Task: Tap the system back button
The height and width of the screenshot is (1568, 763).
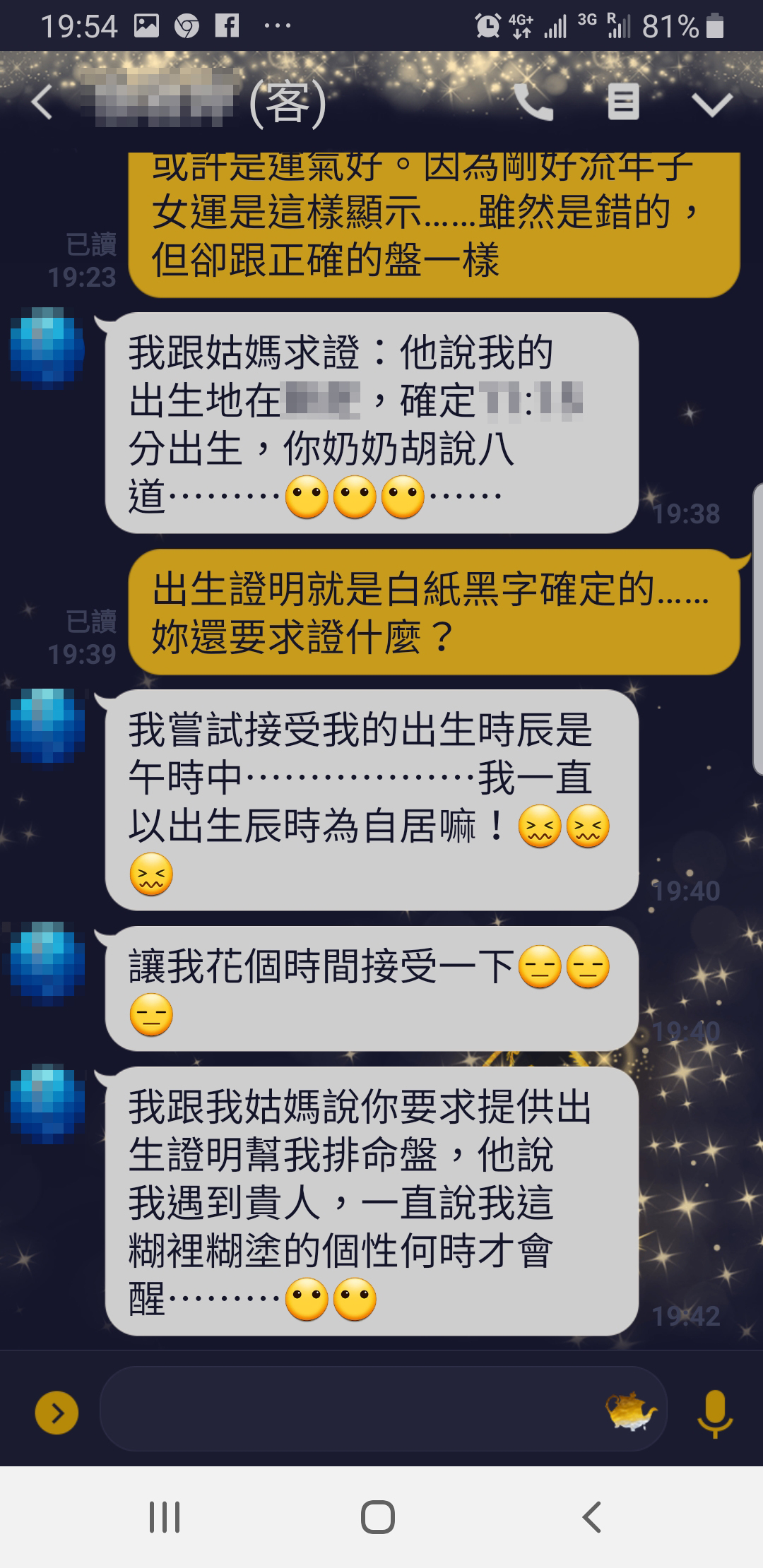Action: pyautogui.click(x=592, y=1516)
